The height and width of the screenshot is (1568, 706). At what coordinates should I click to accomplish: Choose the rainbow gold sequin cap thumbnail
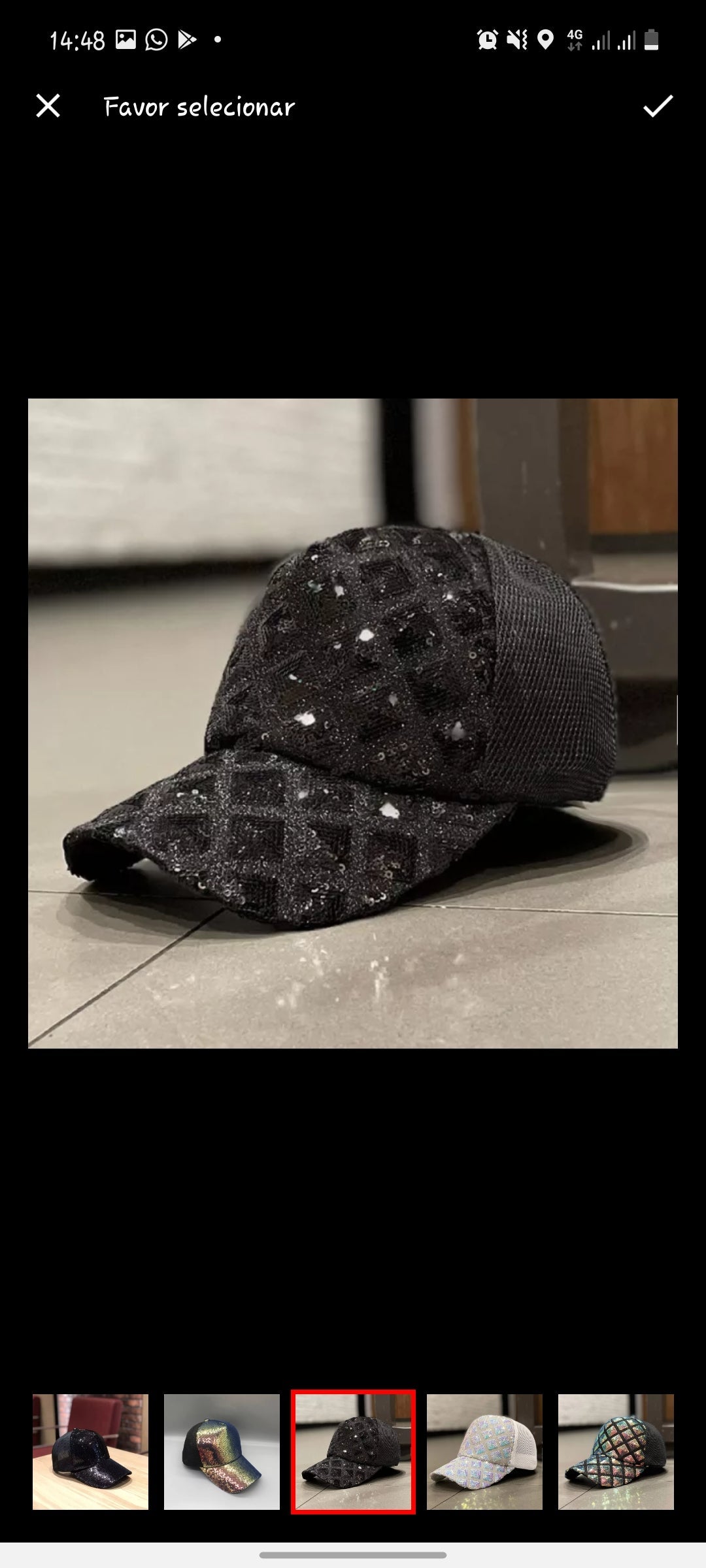tap(222, 1452)
